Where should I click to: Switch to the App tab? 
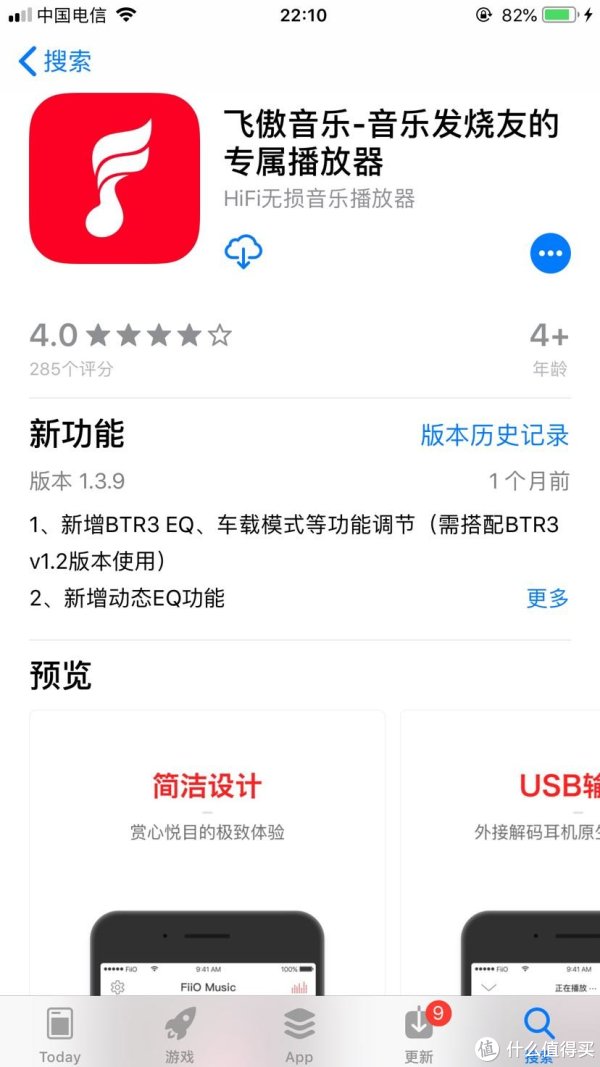299,1034
